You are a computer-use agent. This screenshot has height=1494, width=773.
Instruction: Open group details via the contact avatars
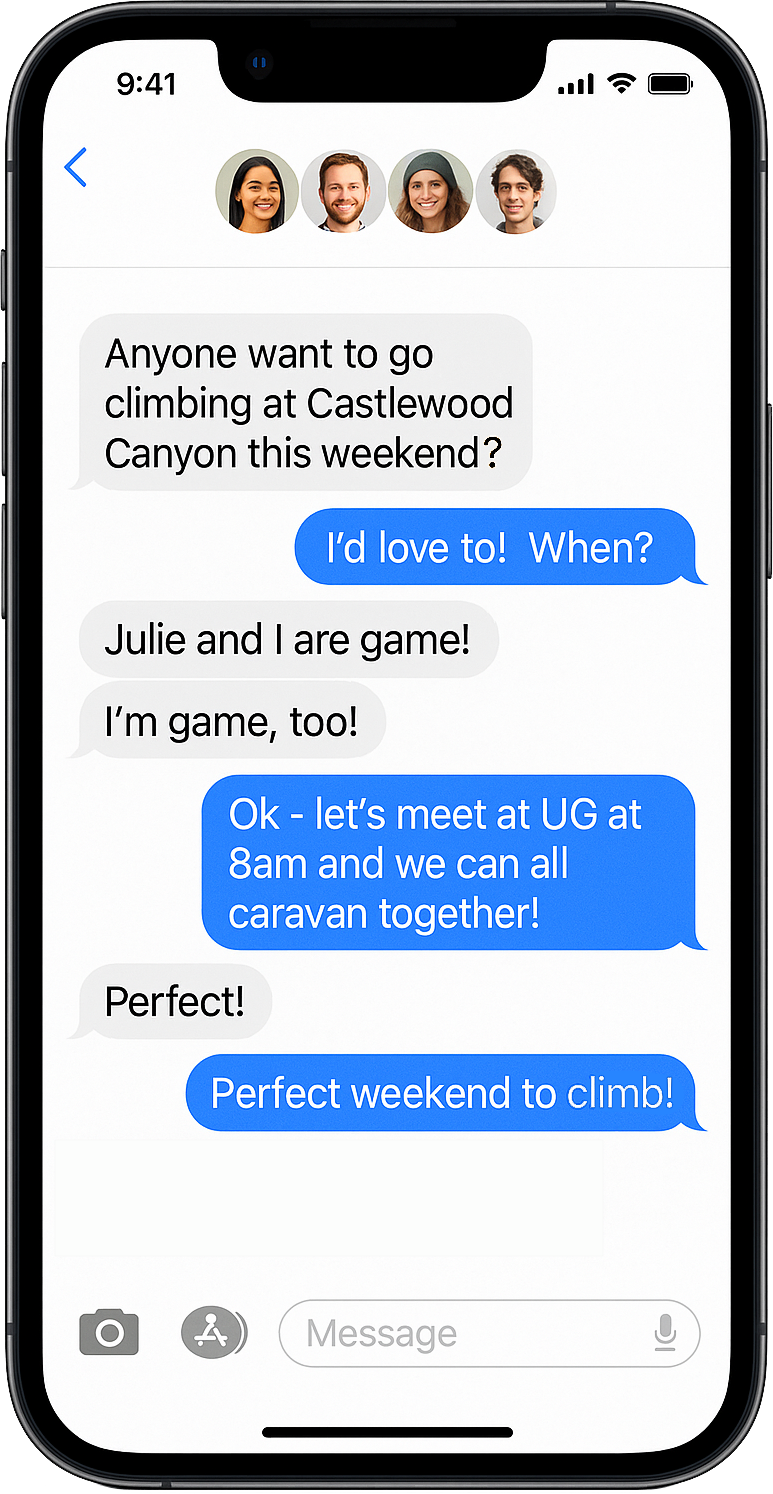pyautogui.click(x=386, y=192)
